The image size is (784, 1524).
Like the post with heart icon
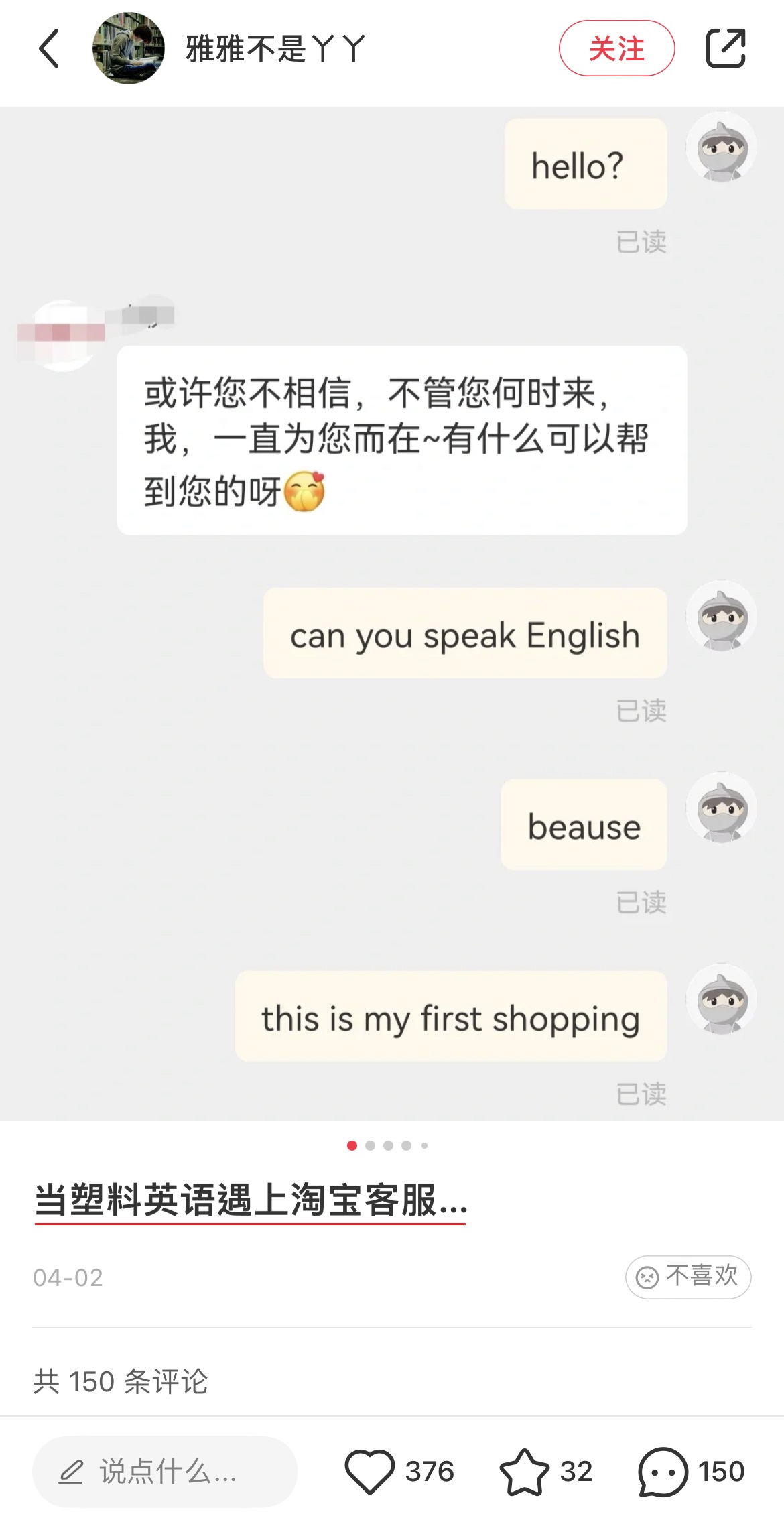pos(370,1472)
